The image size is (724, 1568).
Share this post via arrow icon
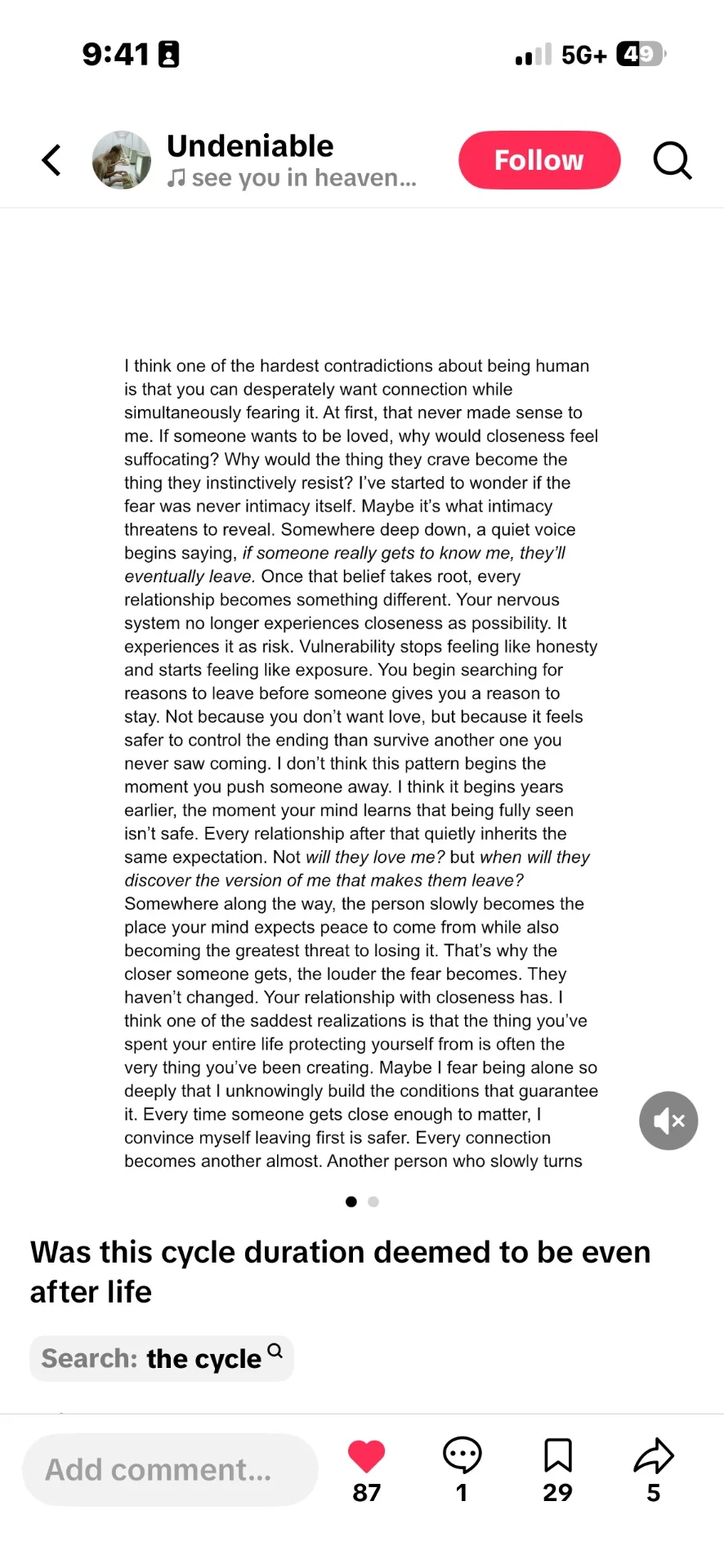point(654,1455)
